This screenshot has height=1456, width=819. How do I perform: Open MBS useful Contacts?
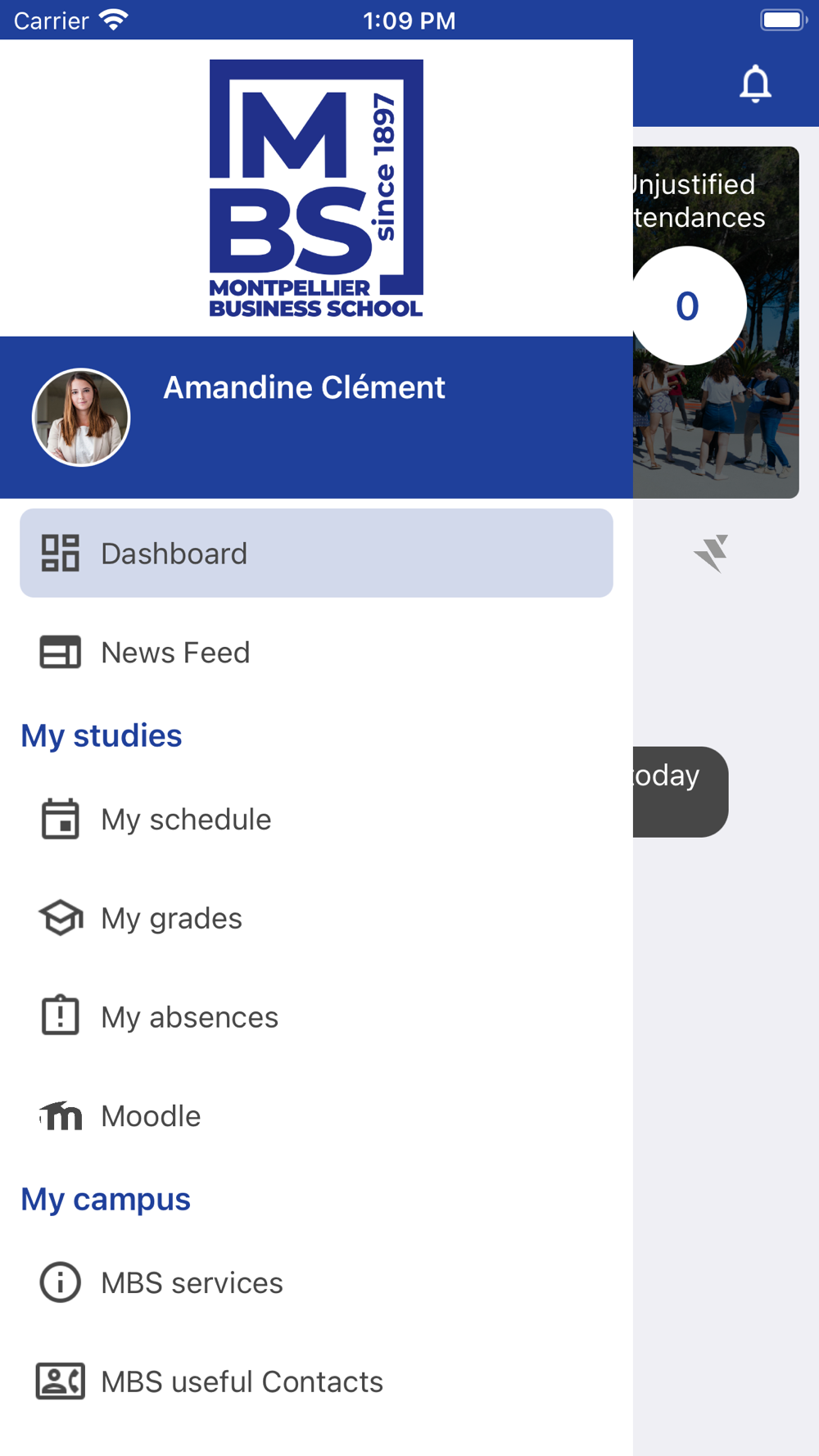(x=316, y=1381)
